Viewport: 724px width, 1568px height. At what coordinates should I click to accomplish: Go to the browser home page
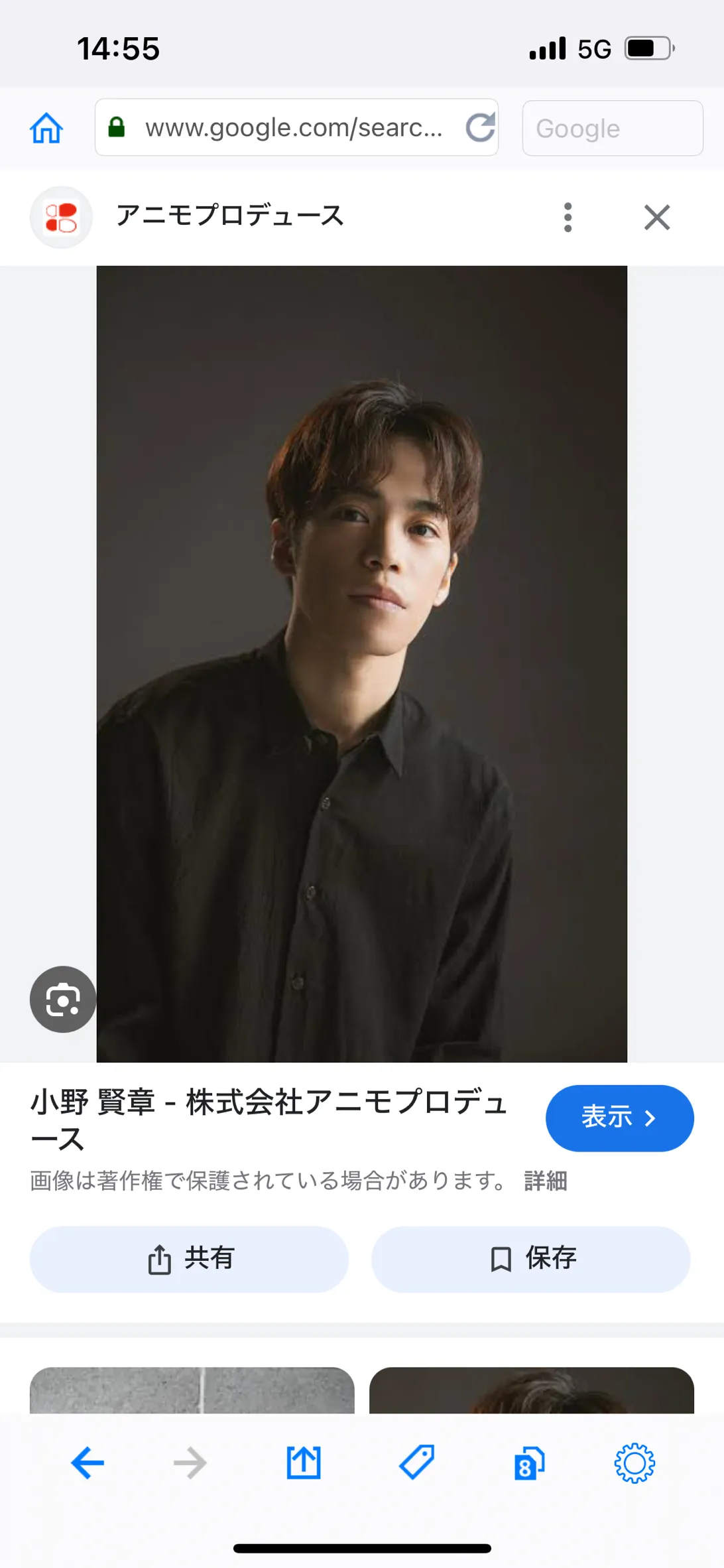(x=46, y=128)
